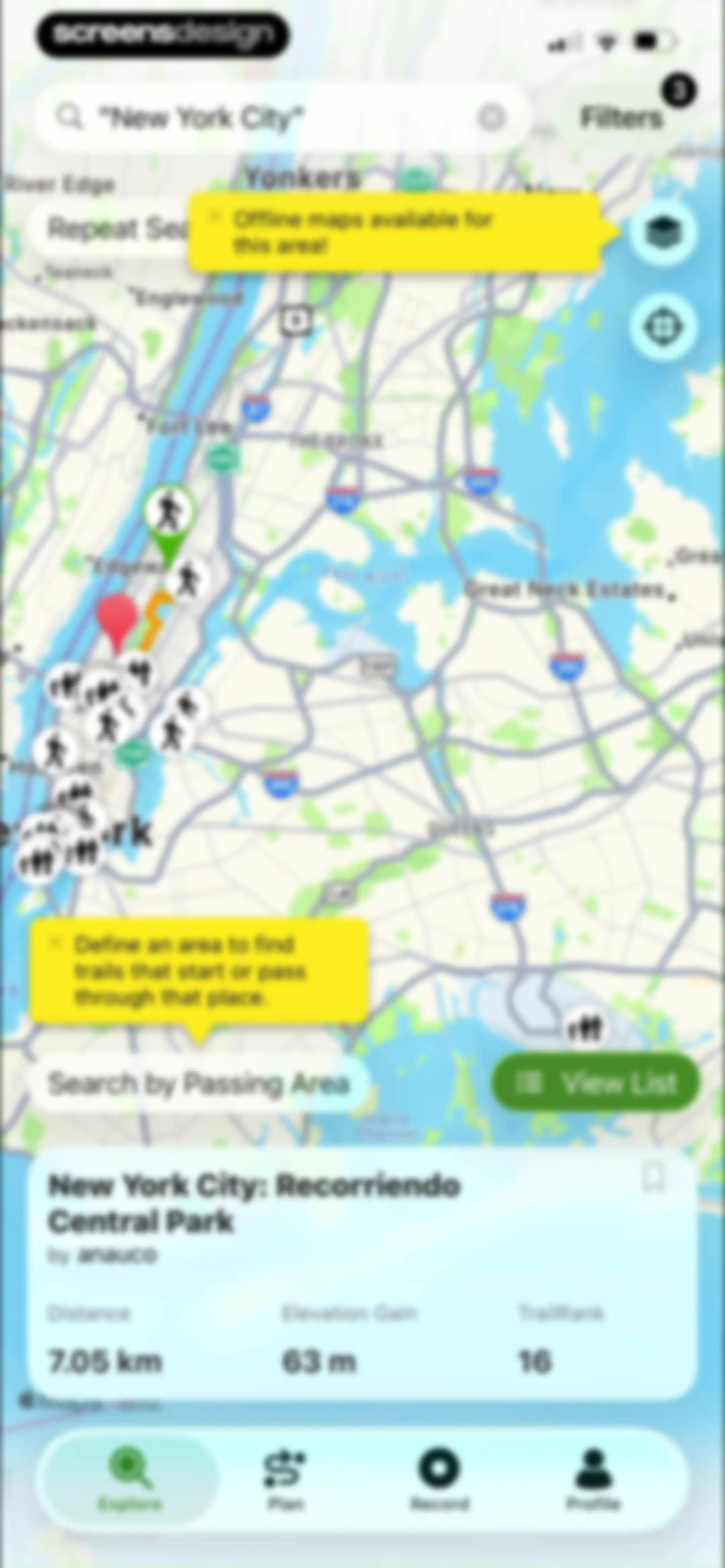Switch to the Record tab

439,1480
